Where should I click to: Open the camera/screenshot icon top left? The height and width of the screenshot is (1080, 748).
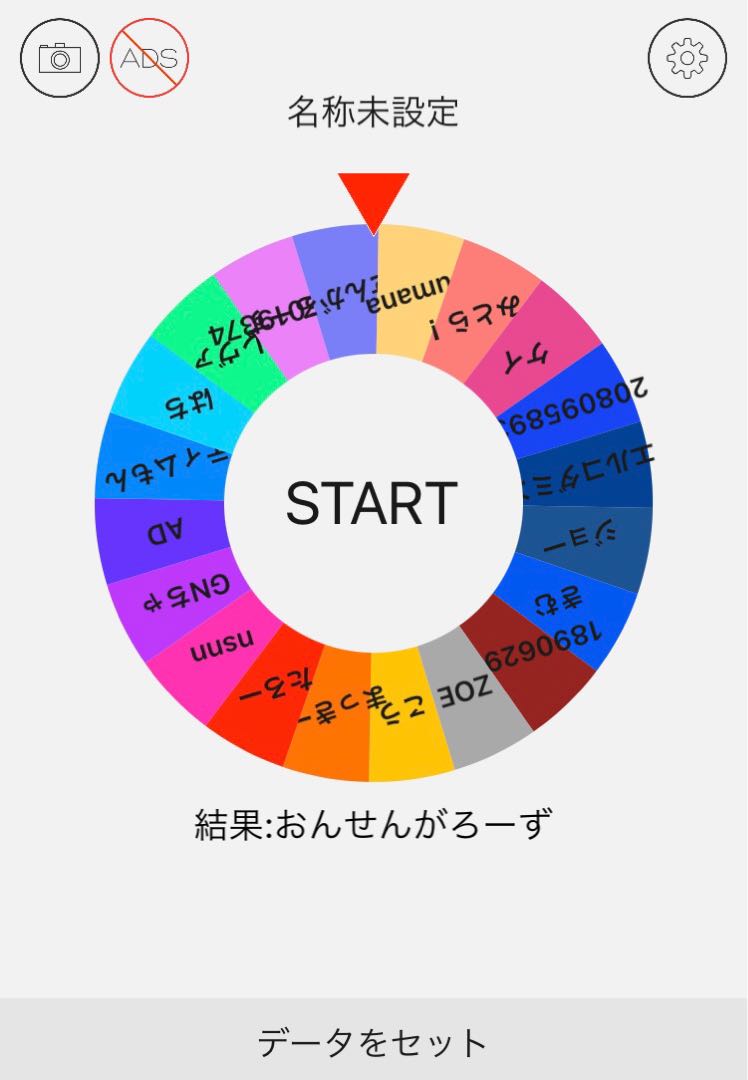tap(58, 58)
